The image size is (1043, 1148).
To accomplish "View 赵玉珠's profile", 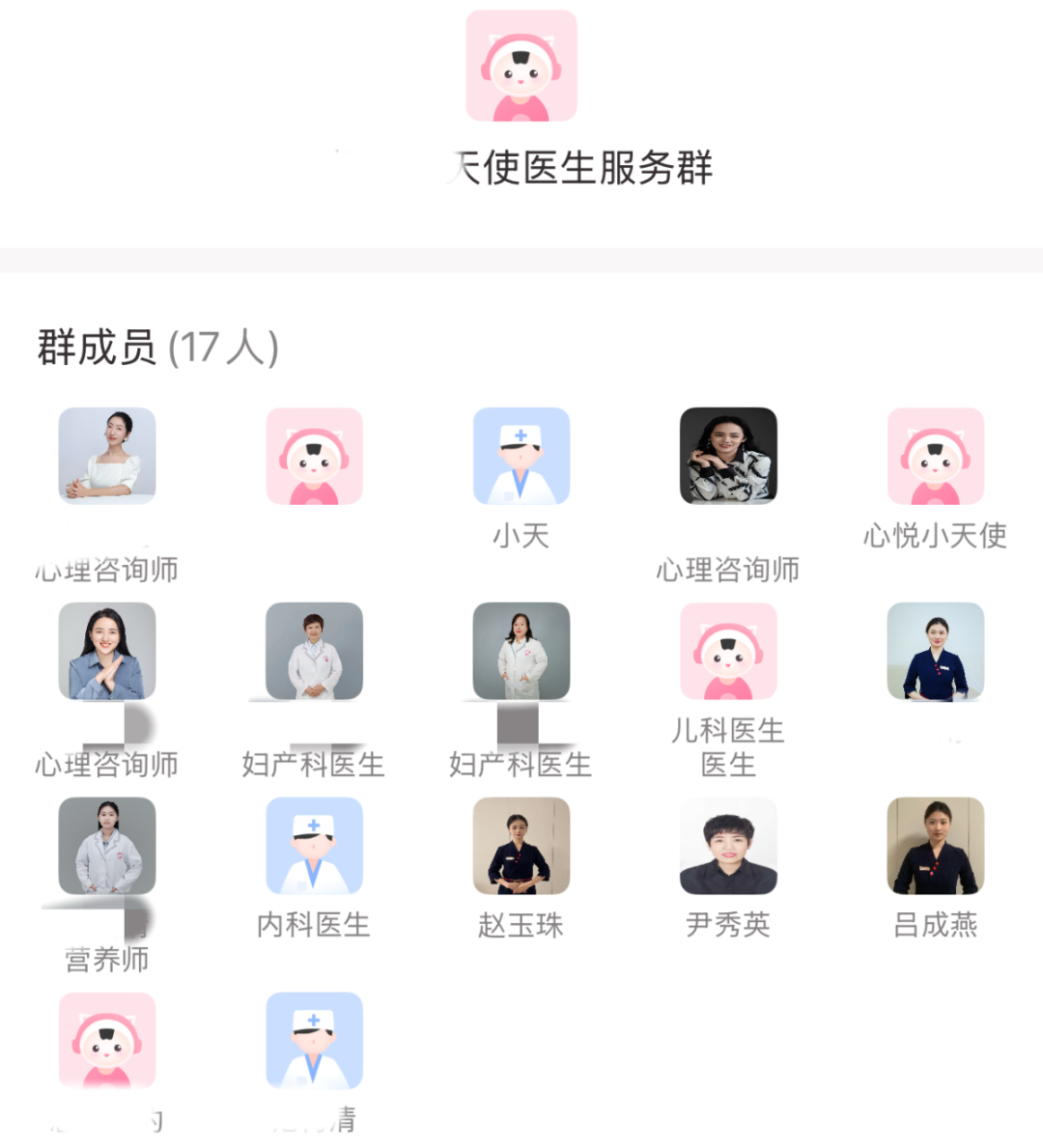I will (x=521, y=846).
